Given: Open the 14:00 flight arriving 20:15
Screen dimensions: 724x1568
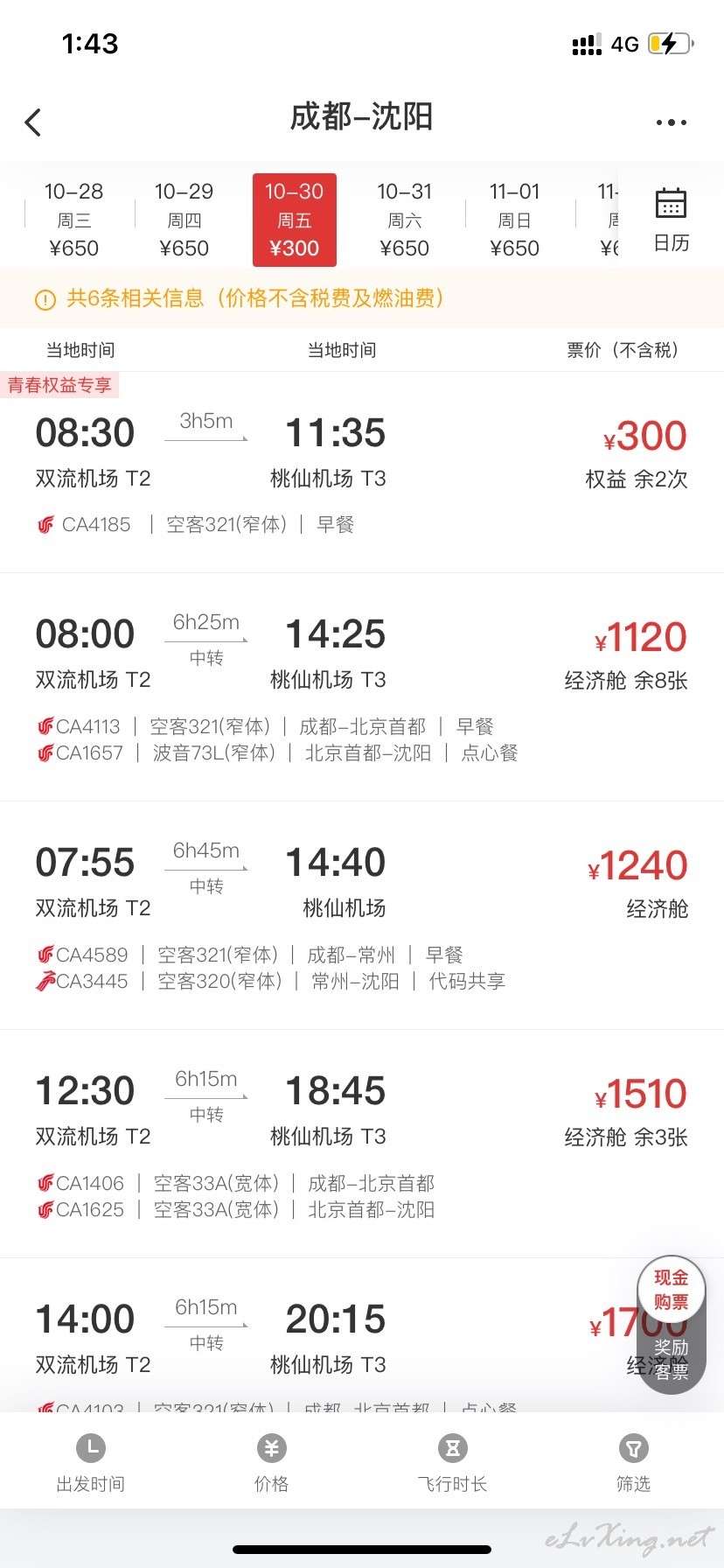Looking at the screenshot, I should [x=362, y=1335].
